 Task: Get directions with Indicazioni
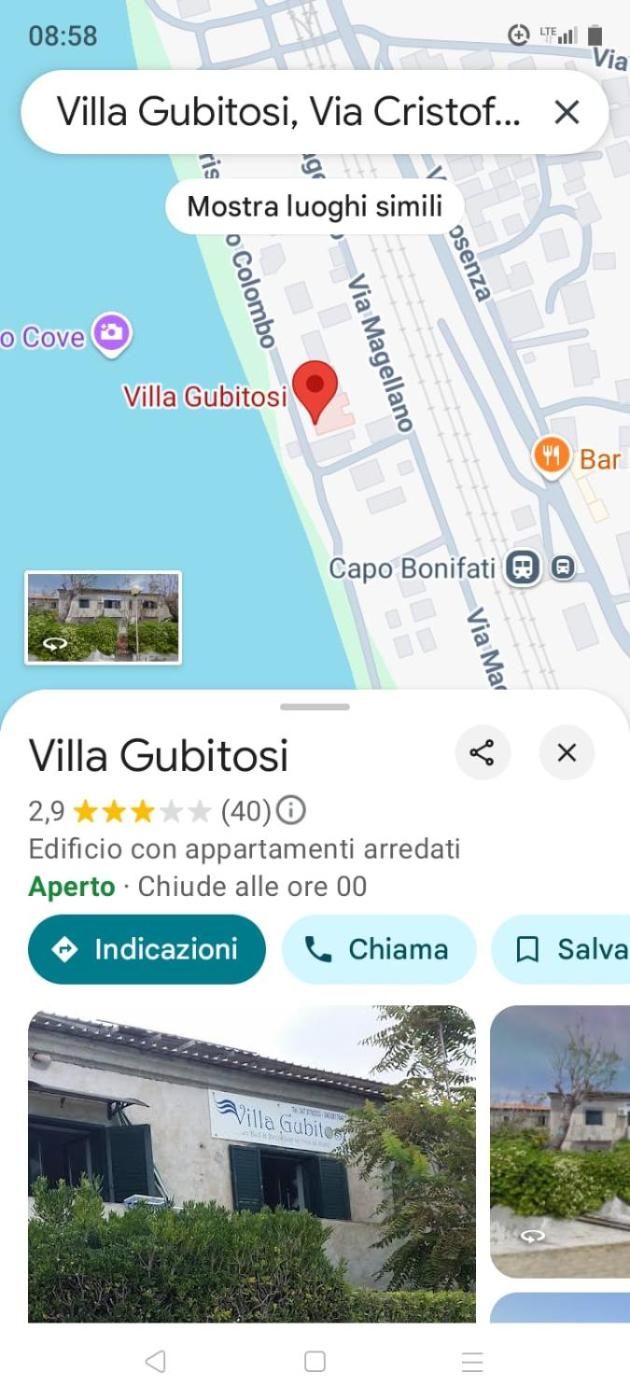tap(147, 949)
